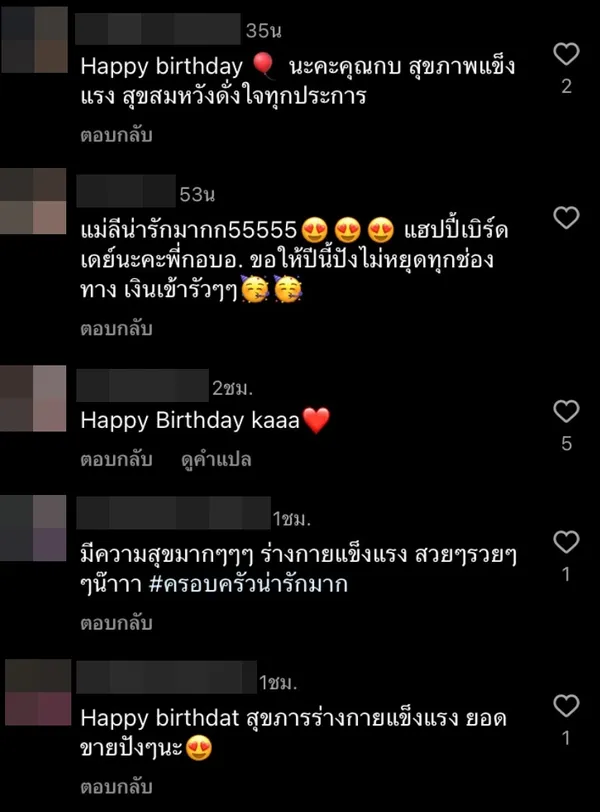Reply to the 'Happy birthdat' comment

click(x=116, y=786)
